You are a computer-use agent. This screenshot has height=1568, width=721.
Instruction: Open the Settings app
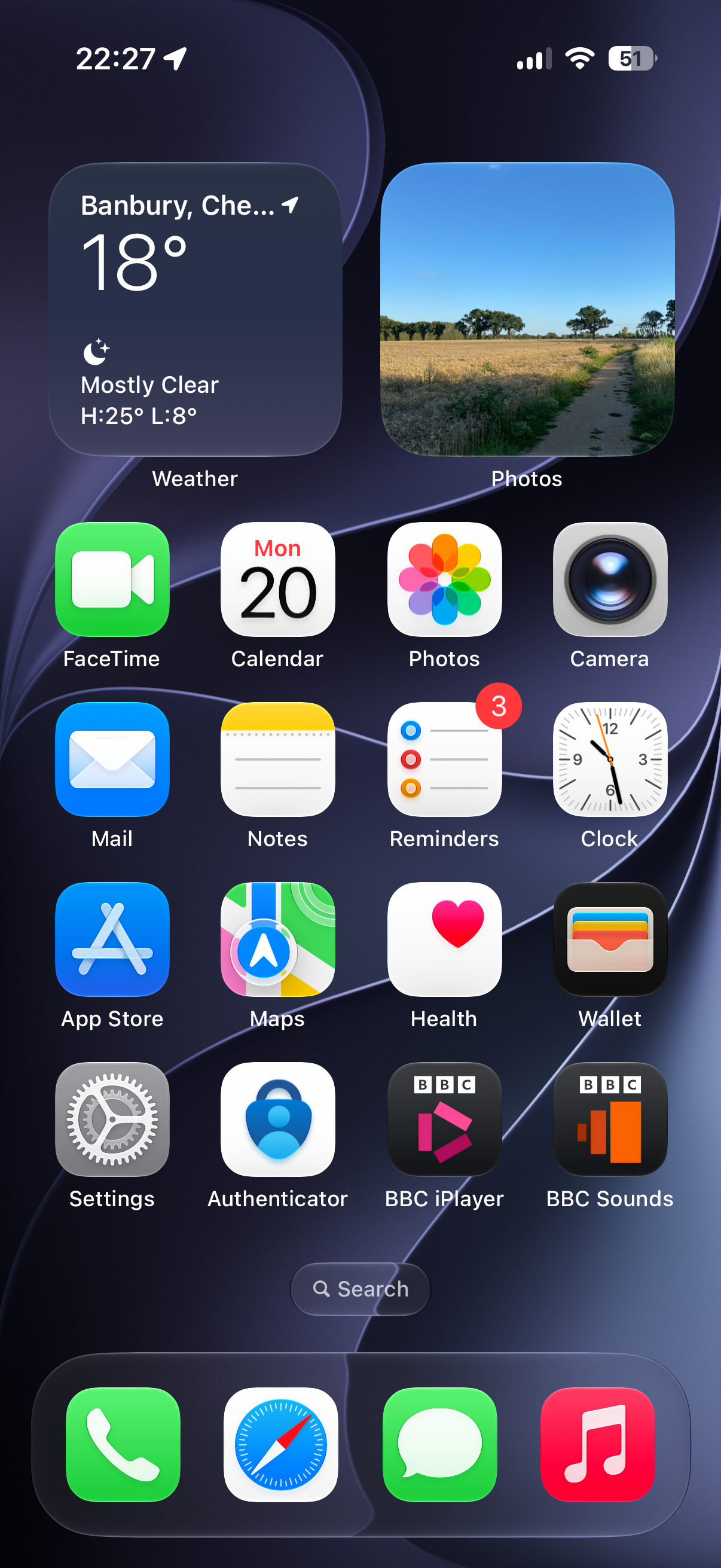coord(112,1119)
